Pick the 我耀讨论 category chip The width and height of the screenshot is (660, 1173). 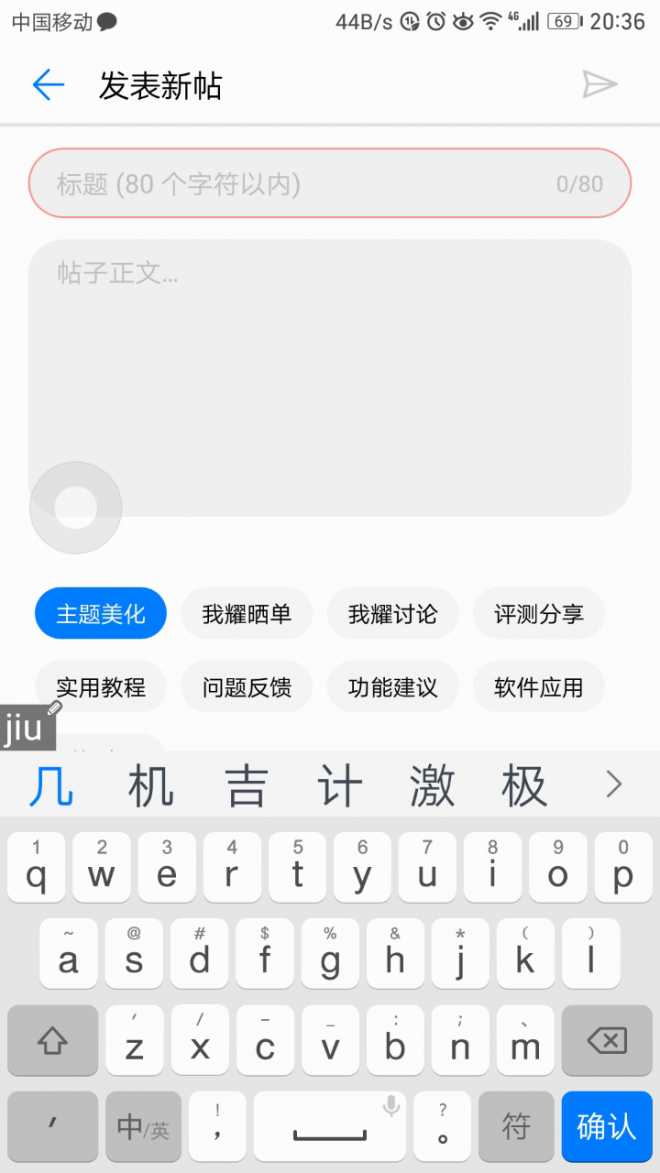click(x=393, y=613)
